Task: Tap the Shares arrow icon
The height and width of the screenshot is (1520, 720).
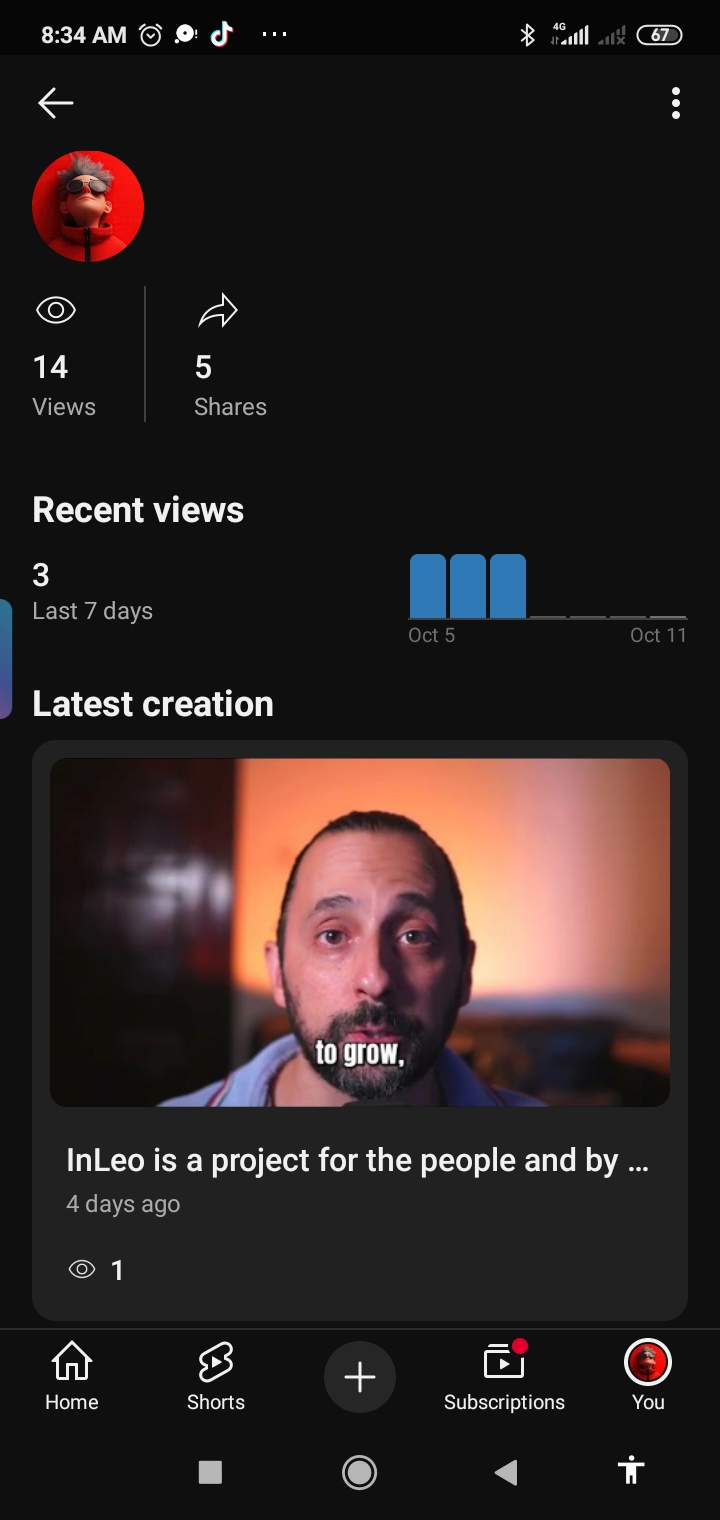Action: click(218, 310)
